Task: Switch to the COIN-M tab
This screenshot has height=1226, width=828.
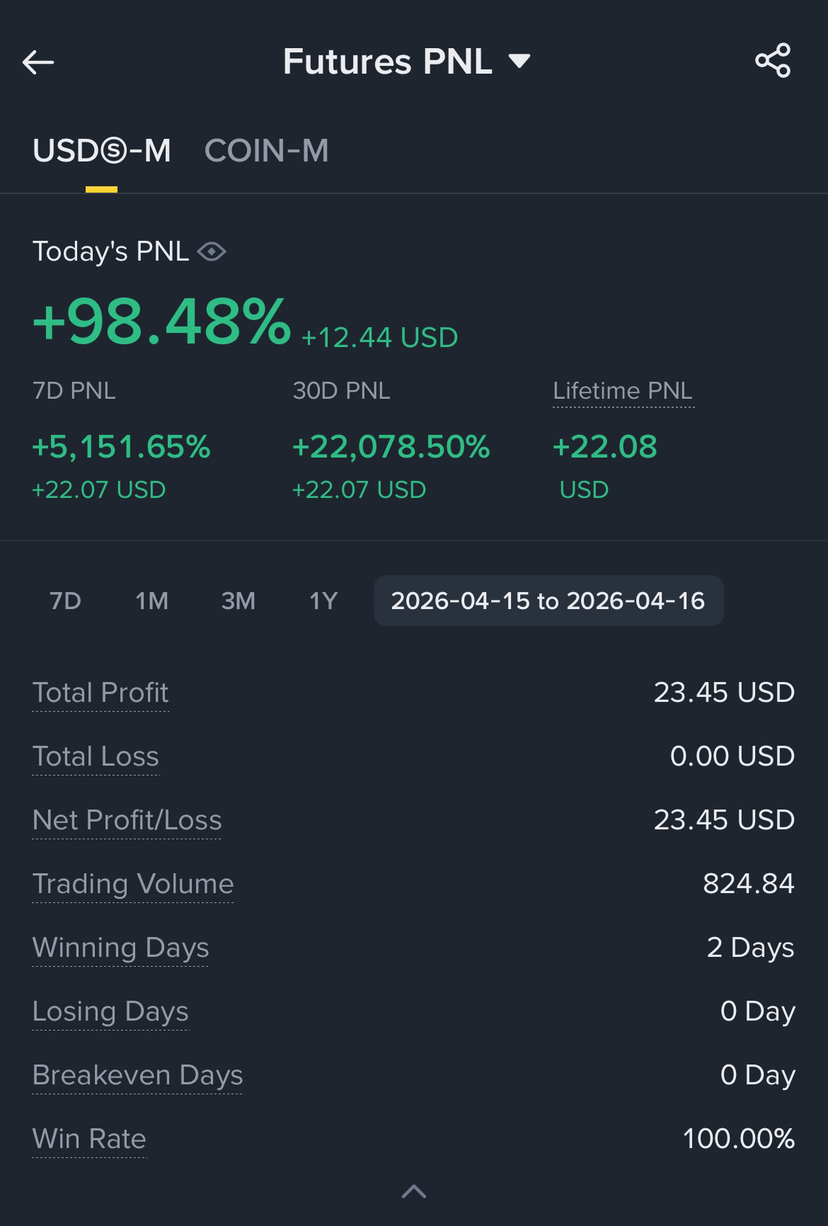Action: (266, 151)
